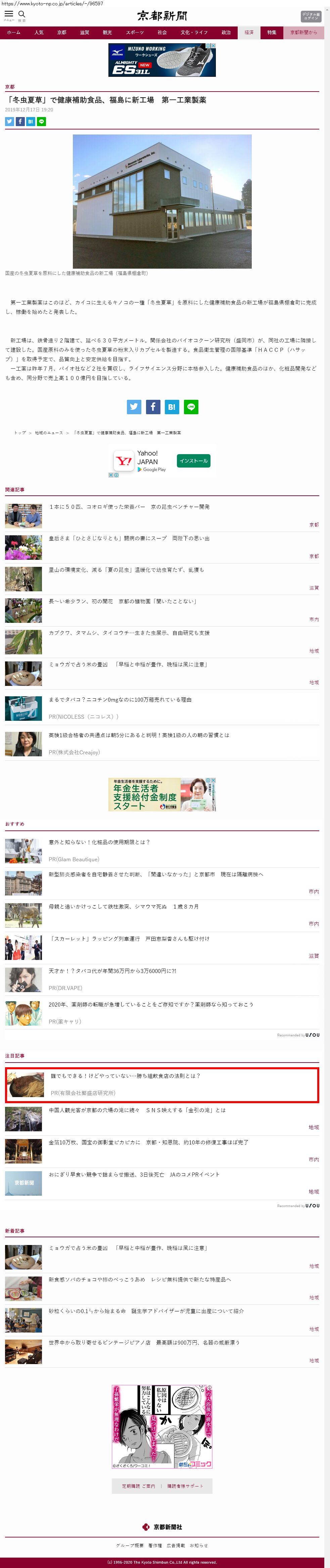Go to the スポーツ section

click(x=135, y=32)
